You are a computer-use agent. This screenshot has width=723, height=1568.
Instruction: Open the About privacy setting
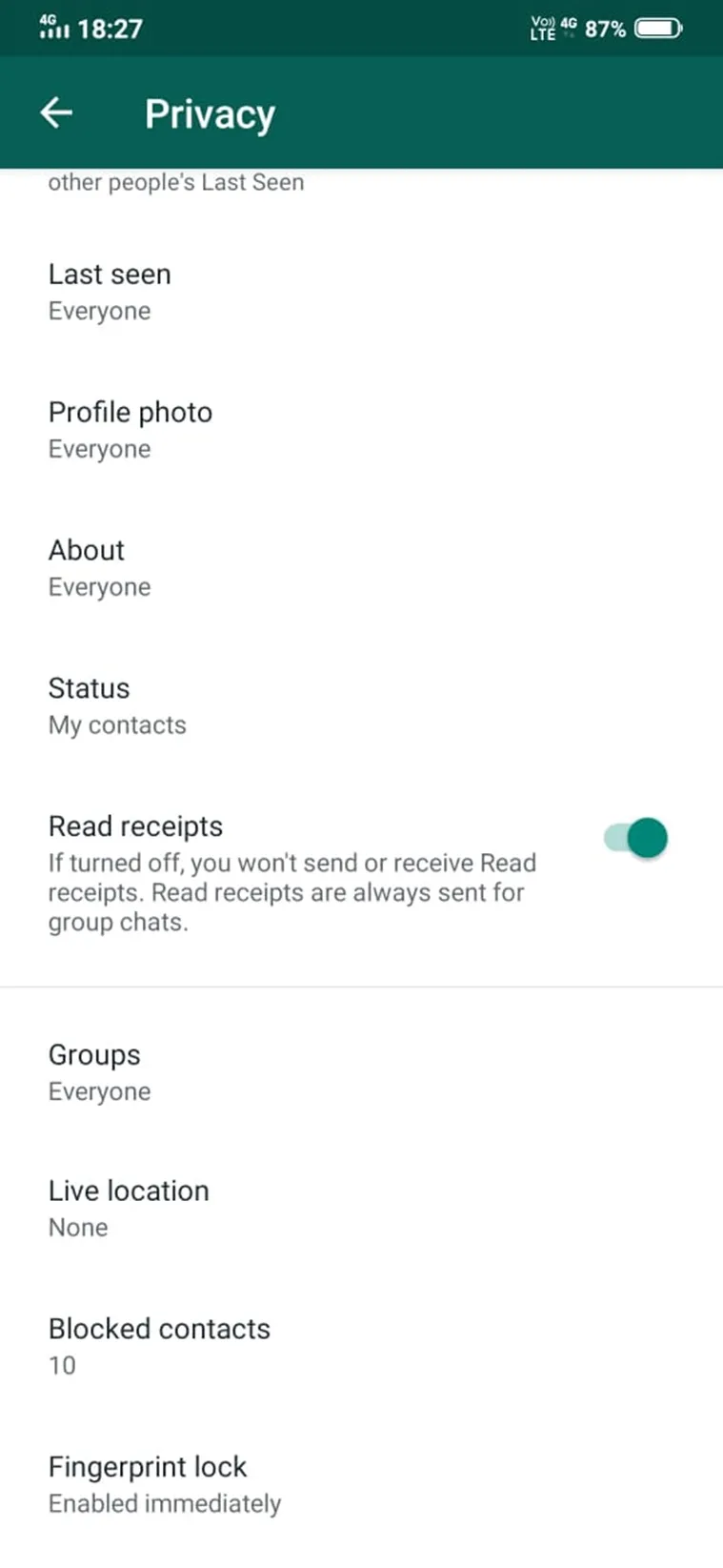tap(361, 568)
